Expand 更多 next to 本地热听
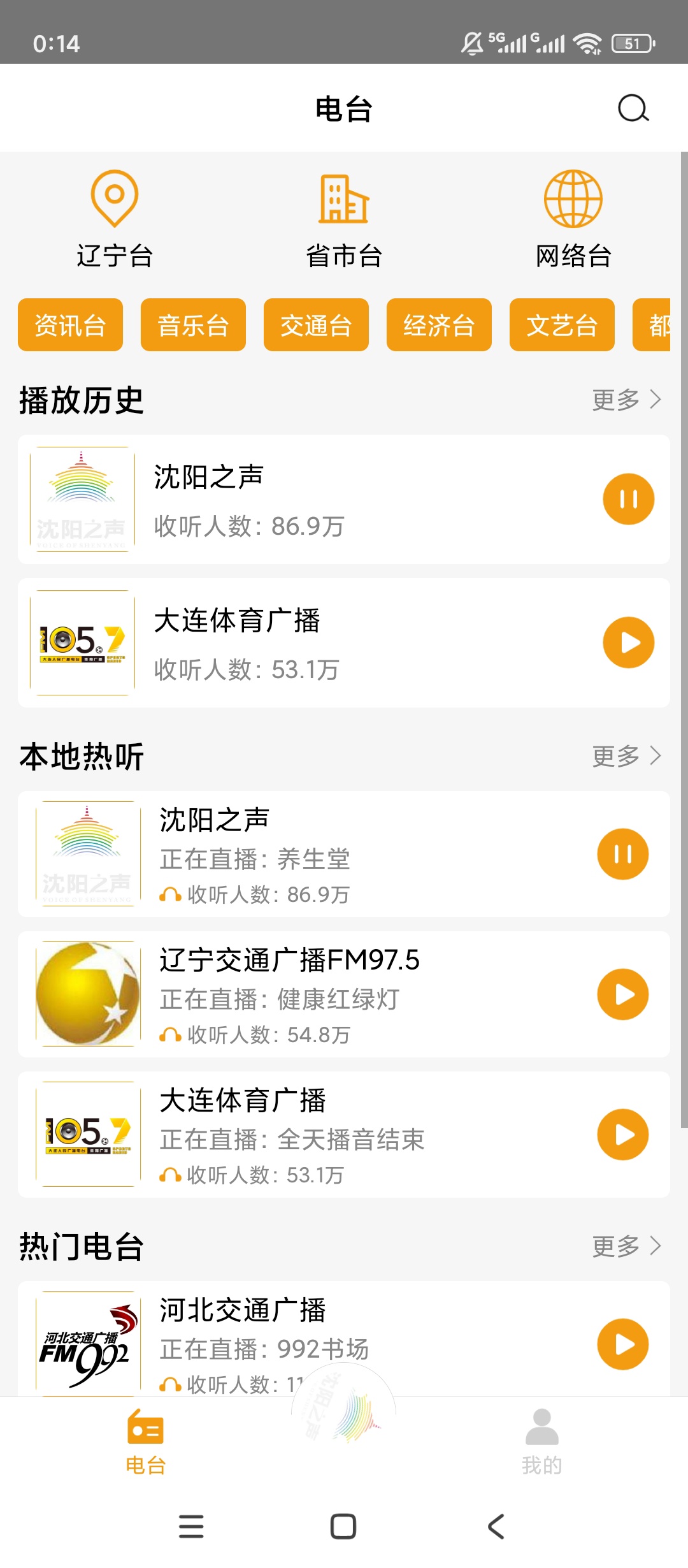688x1568 pixels. tap(626, 758)
